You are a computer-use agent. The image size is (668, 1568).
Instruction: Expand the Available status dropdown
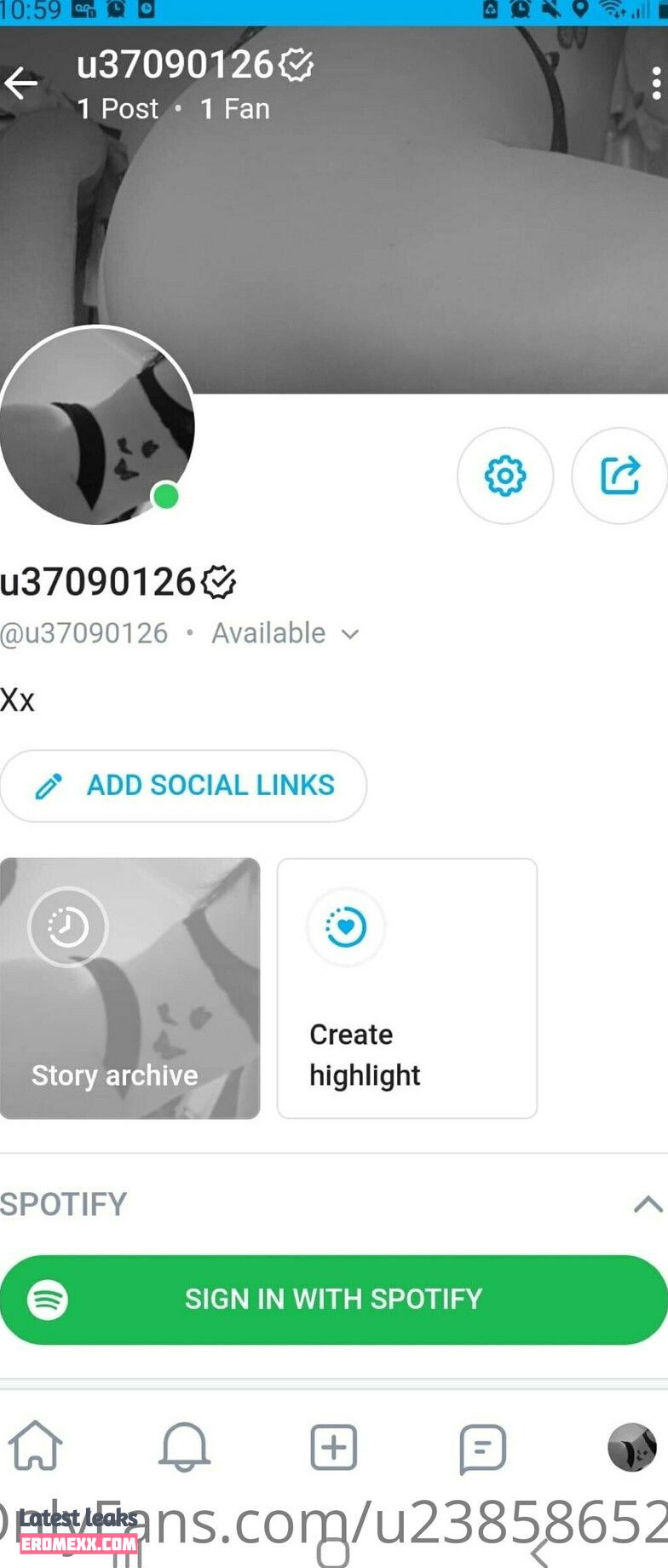click(x=350, y=634)
